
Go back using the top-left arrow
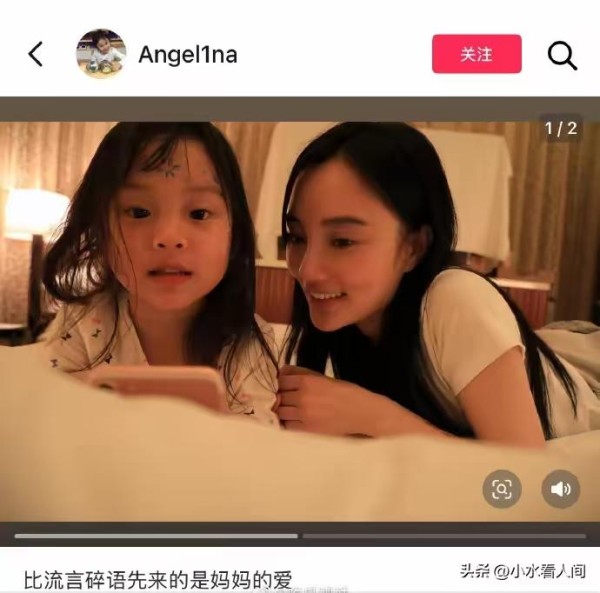click(36, 54)
